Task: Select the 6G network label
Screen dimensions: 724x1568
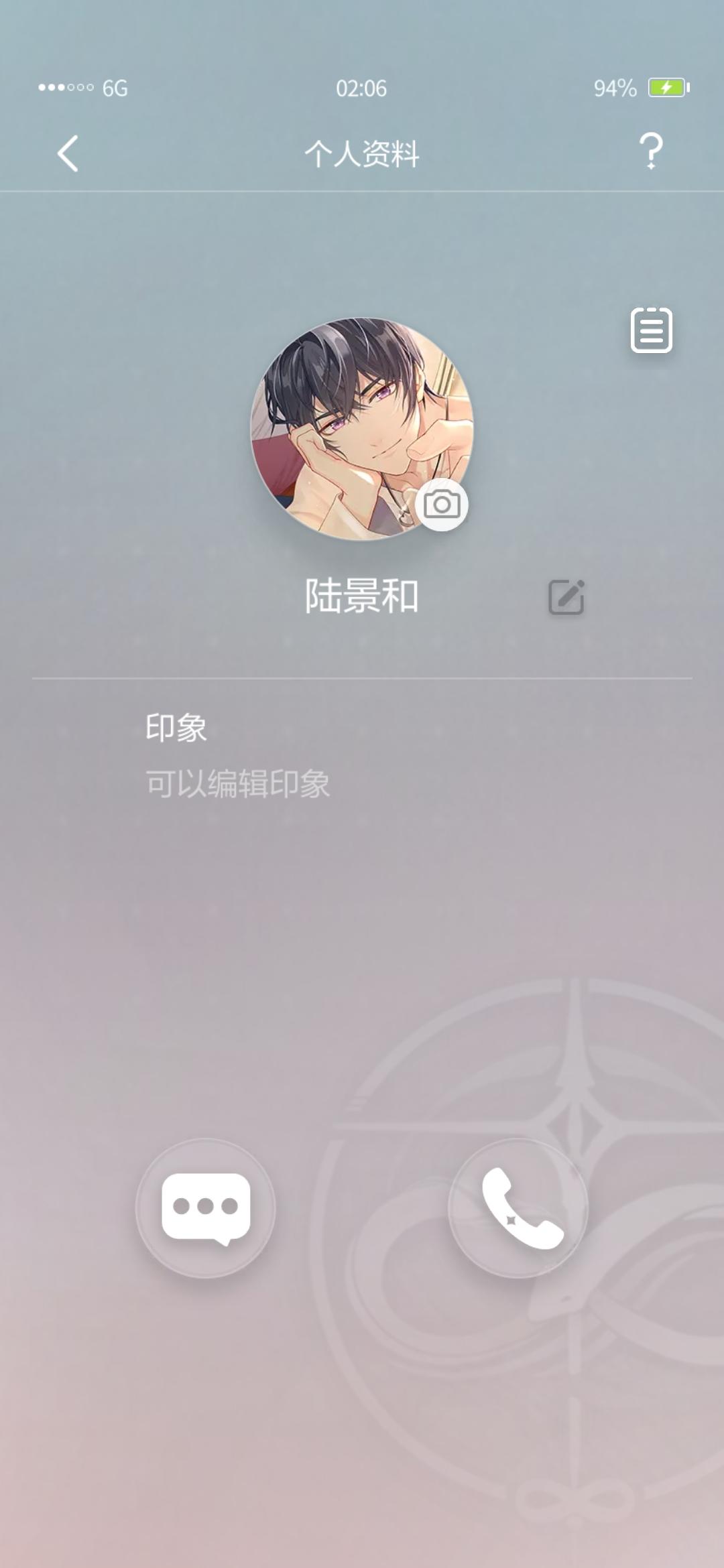Action: [115, 86]
